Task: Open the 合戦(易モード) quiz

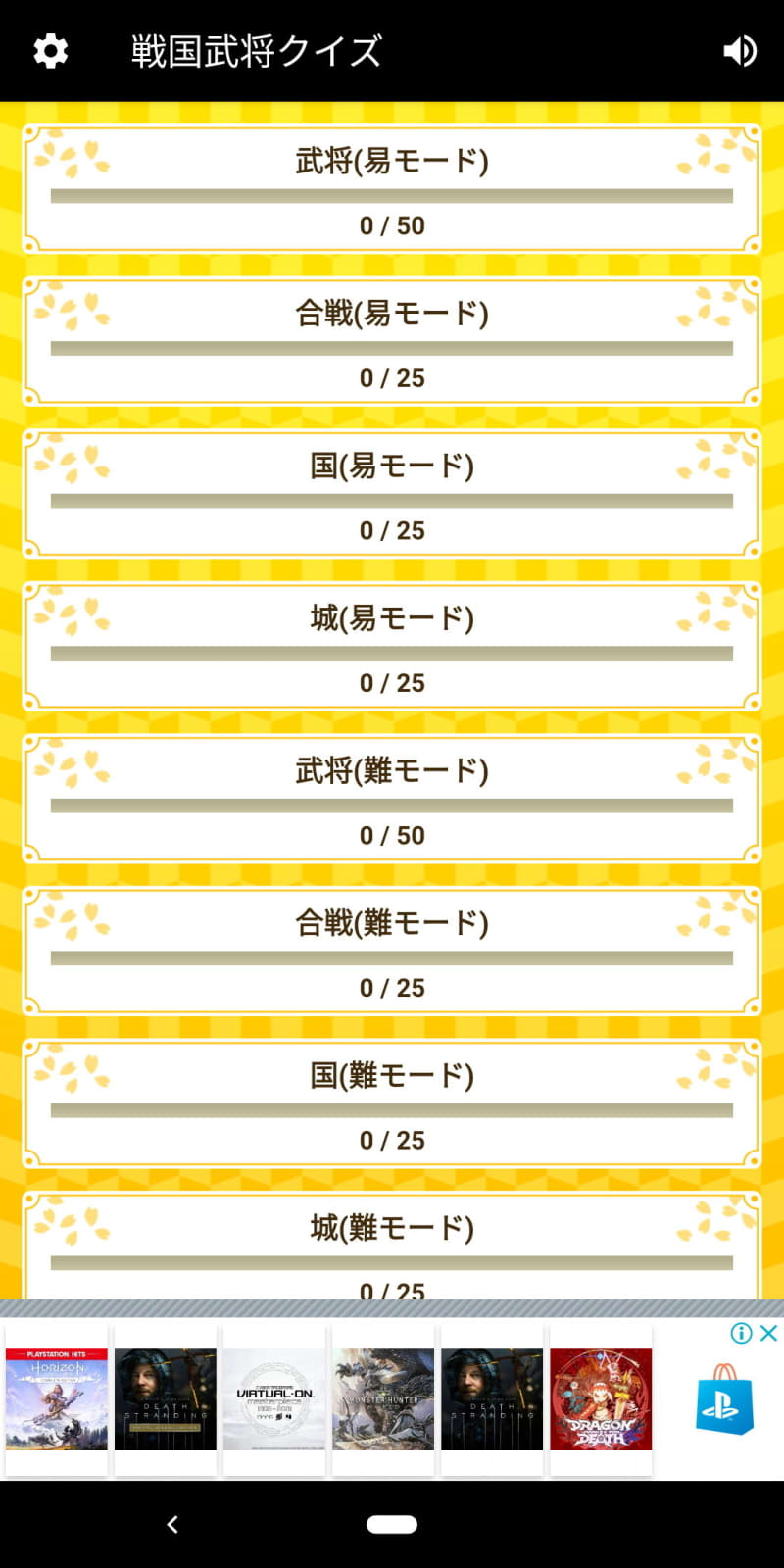Action: pyautogui.click(x=392, y=342)
